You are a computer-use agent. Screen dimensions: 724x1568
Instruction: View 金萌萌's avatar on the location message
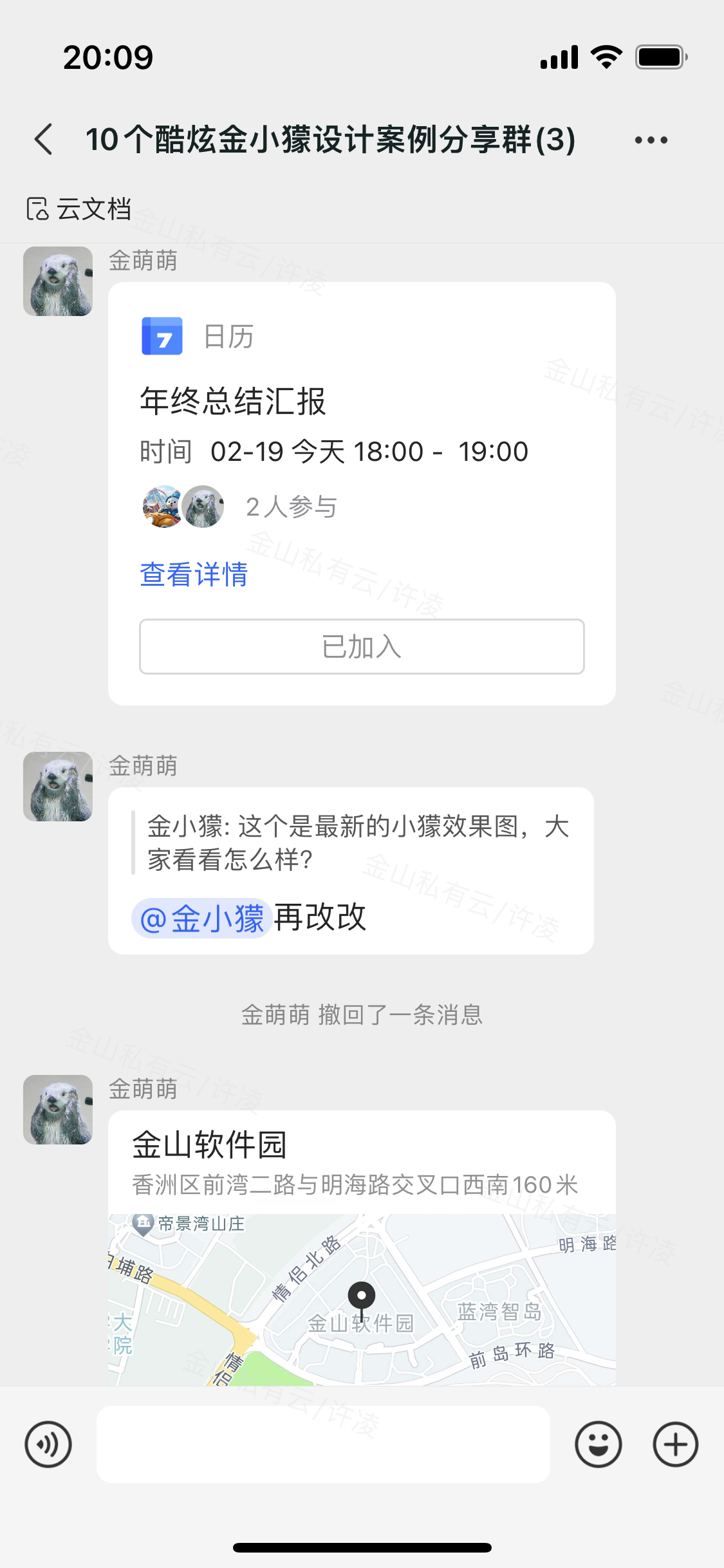click(x=58, y=1110)
